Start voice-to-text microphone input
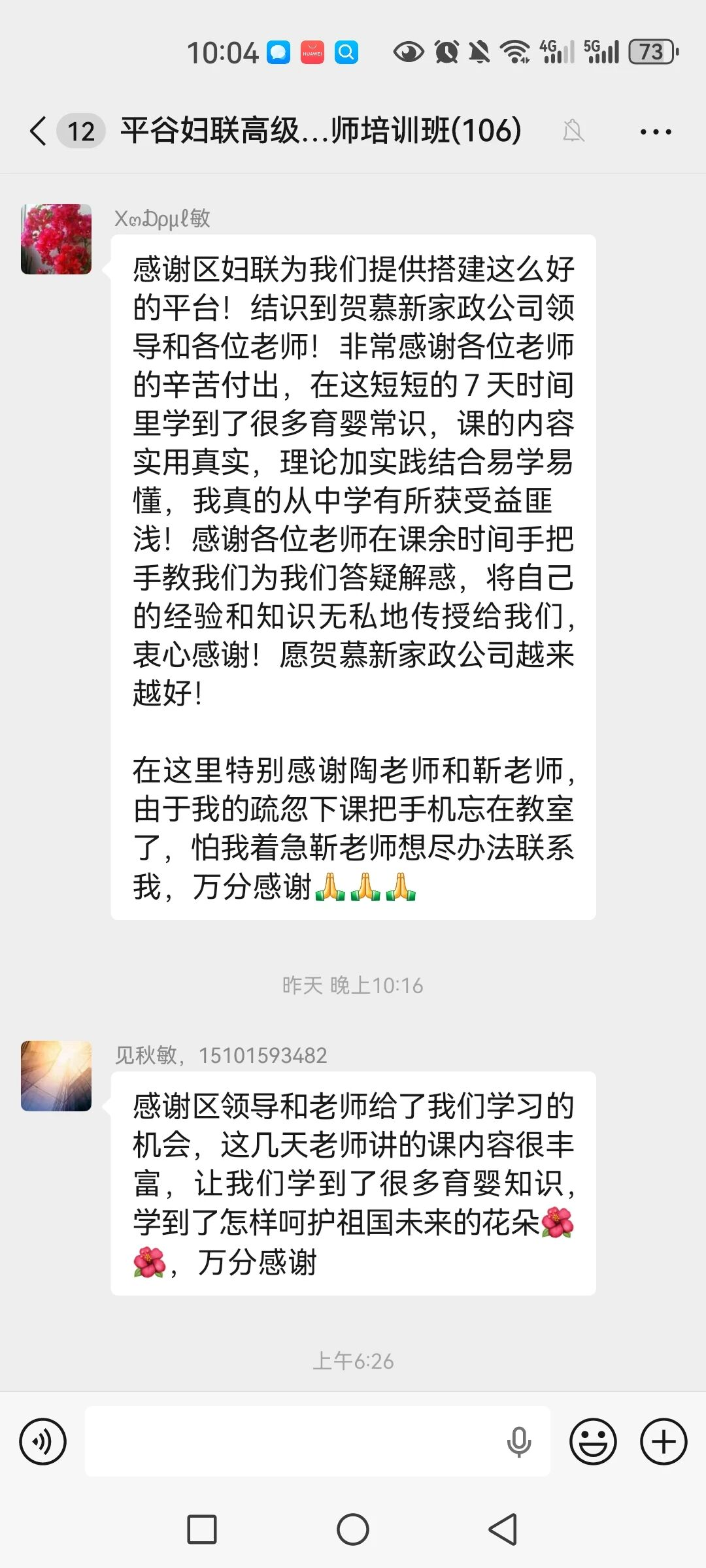706x1568 pixels. [x=519, y=1441]
